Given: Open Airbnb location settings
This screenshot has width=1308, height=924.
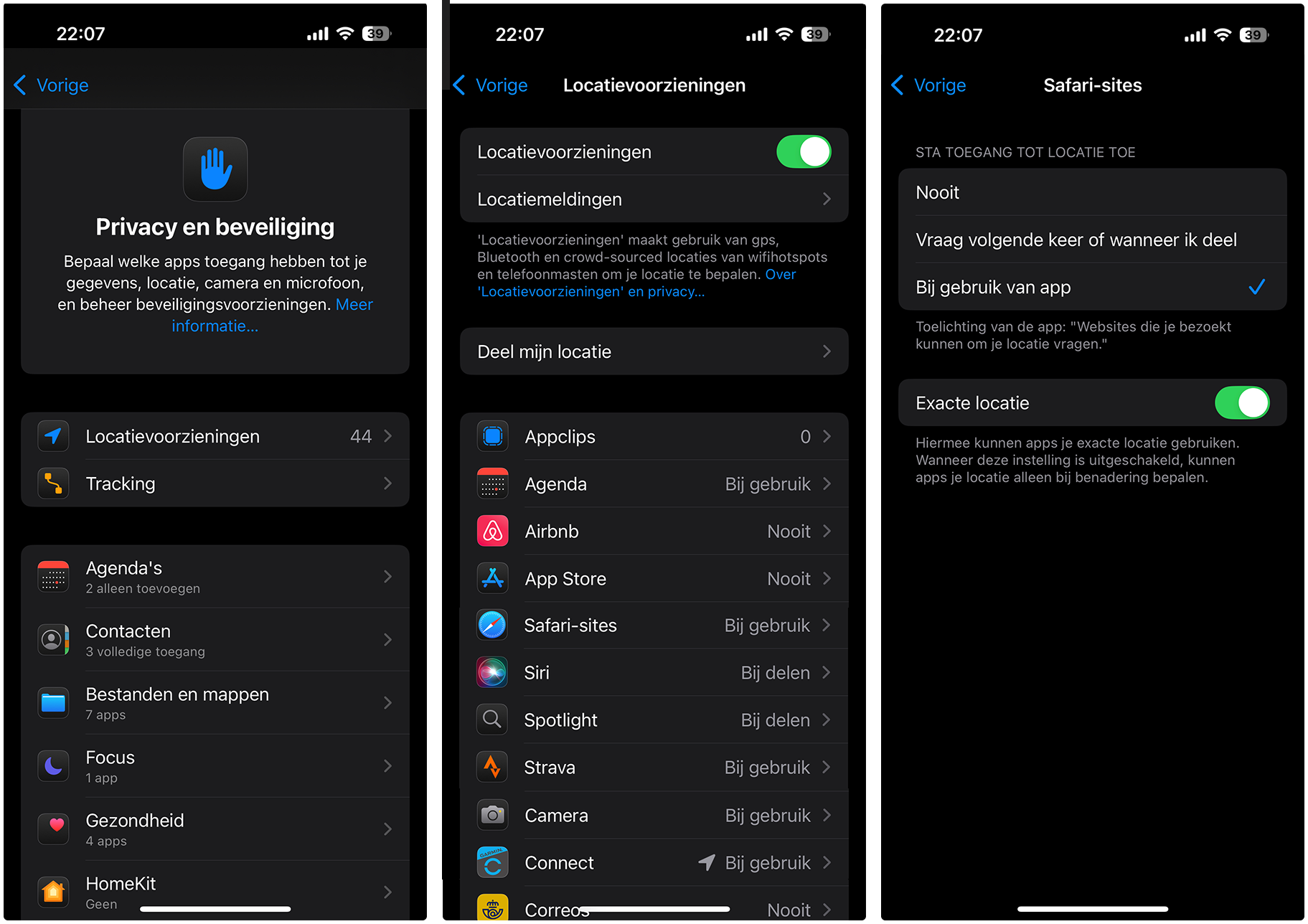Looking at the screenshot, I should point(654,532).
